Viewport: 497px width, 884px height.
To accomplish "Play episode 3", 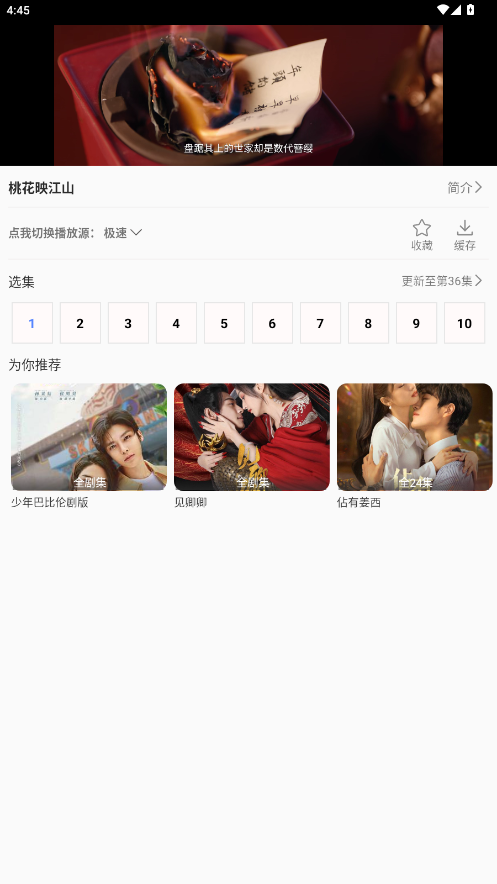I will (128, 323).
